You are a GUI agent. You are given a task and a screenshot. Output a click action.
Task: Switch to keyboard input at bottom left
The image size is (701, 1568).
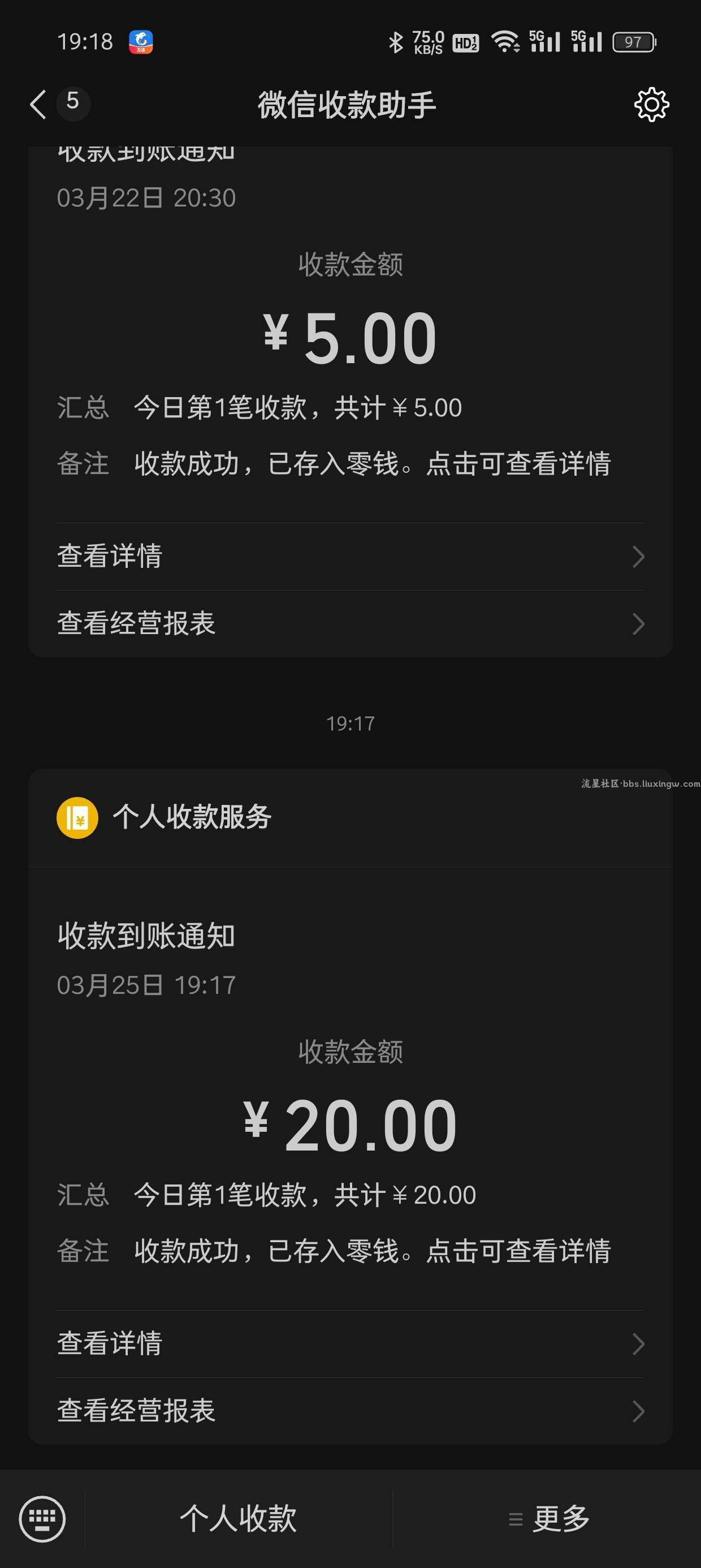(42, 1519)
